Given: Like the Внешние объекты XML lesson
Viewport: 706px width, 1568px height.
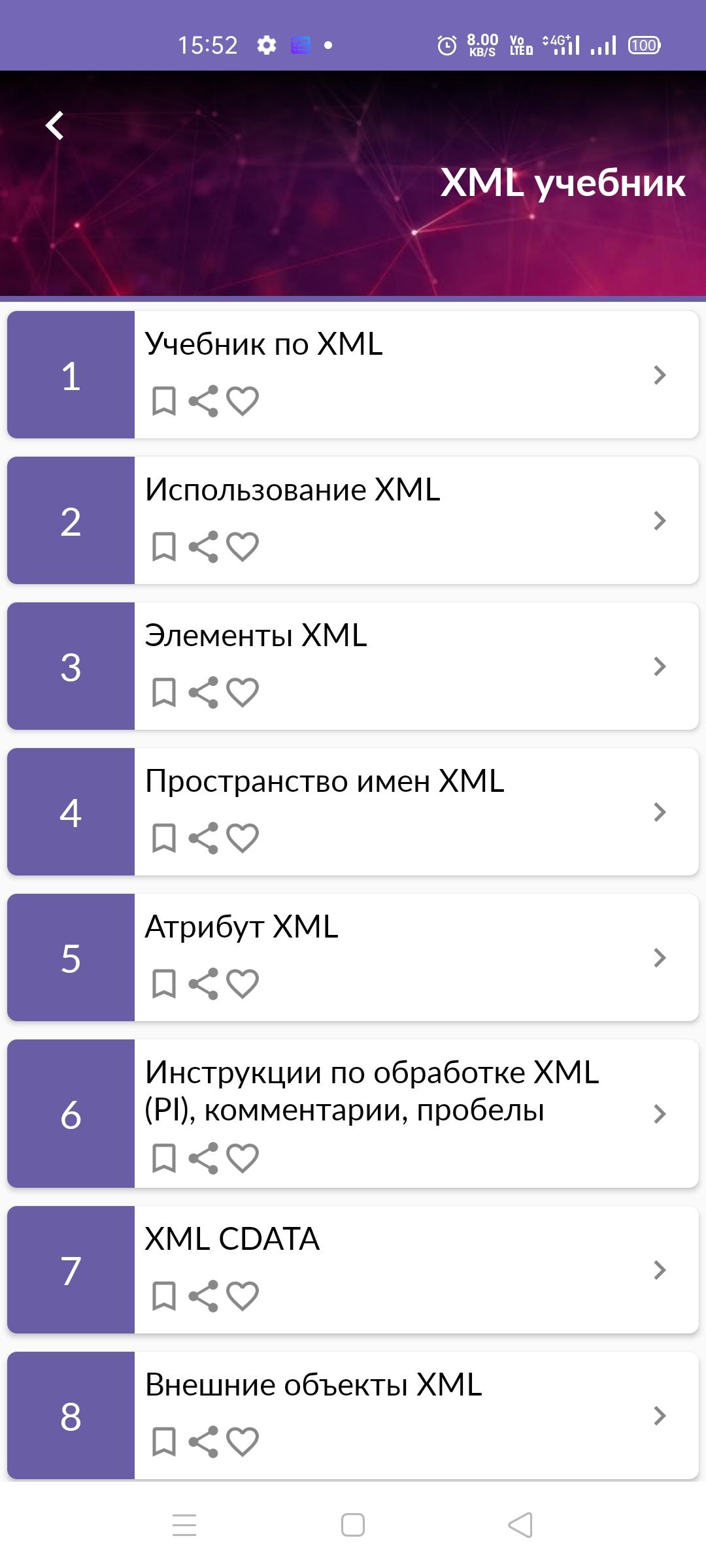Looking at the screenshot, I should click(243, 1442).
